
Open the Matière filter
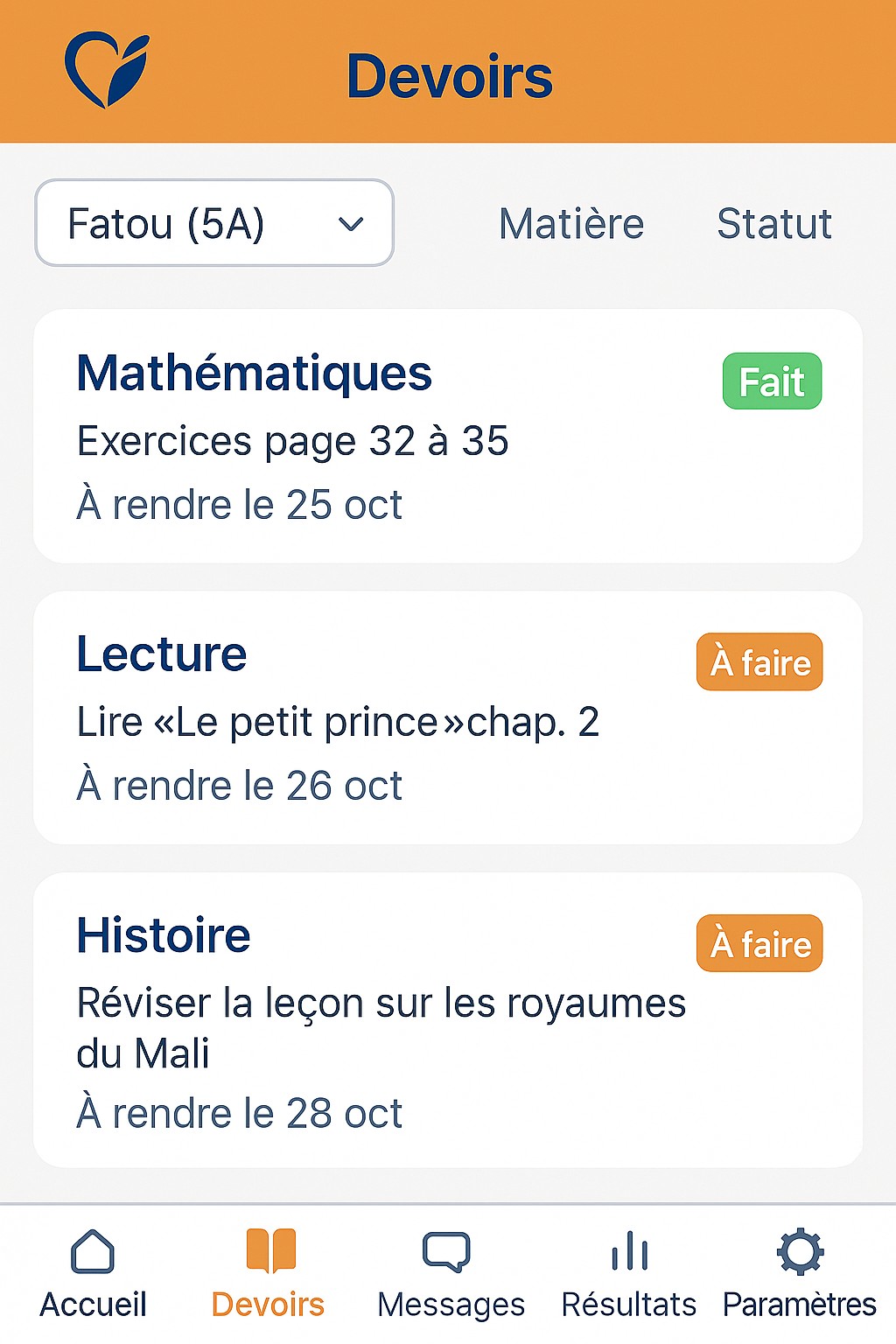coord(570,225)
